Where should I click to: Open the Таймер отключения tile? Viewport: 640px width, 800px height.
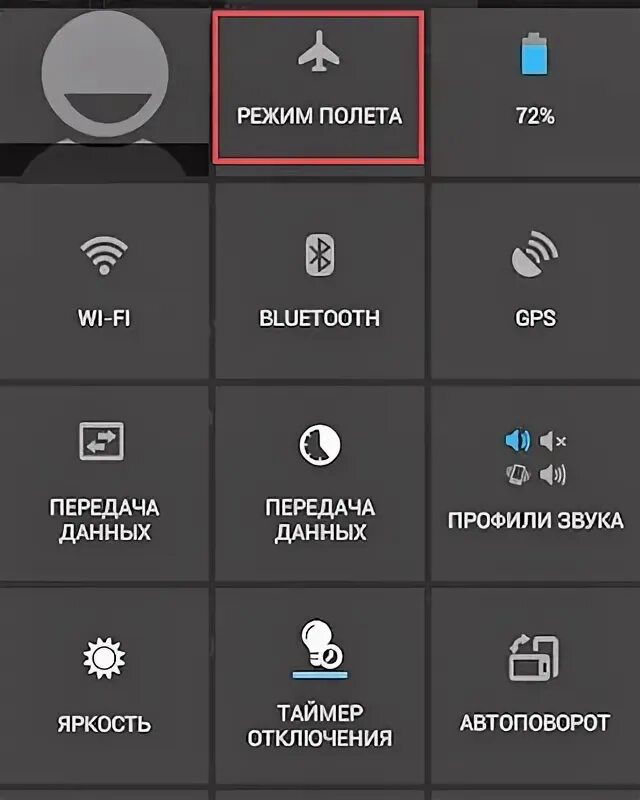319,685
